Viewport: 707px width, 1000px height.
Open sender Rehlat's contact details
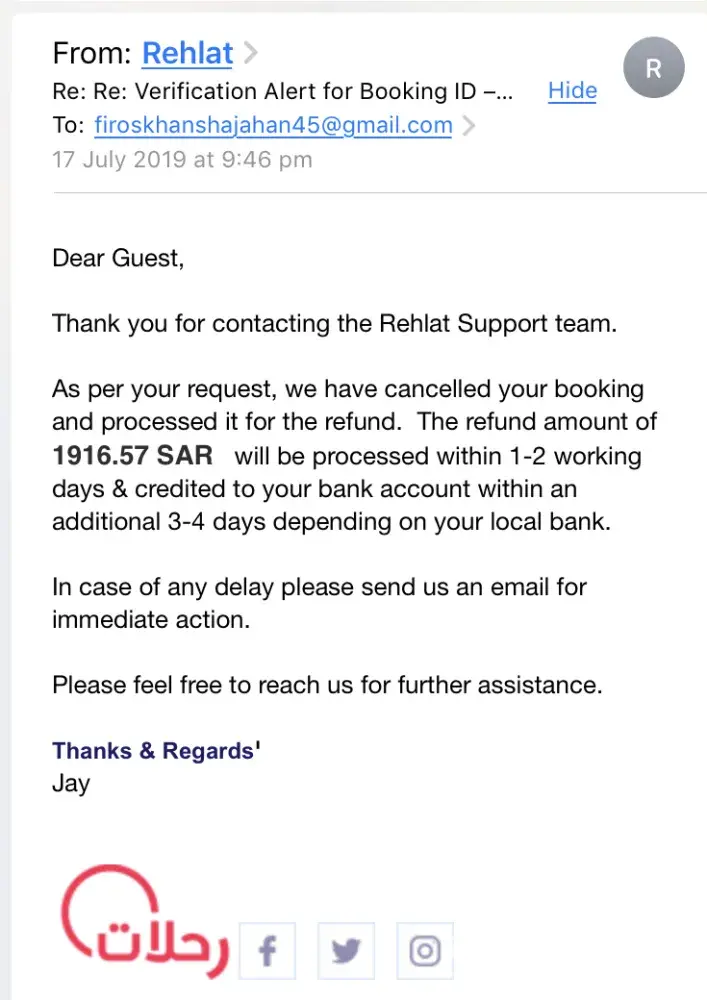pyautogui.click(x=188, y=52)
